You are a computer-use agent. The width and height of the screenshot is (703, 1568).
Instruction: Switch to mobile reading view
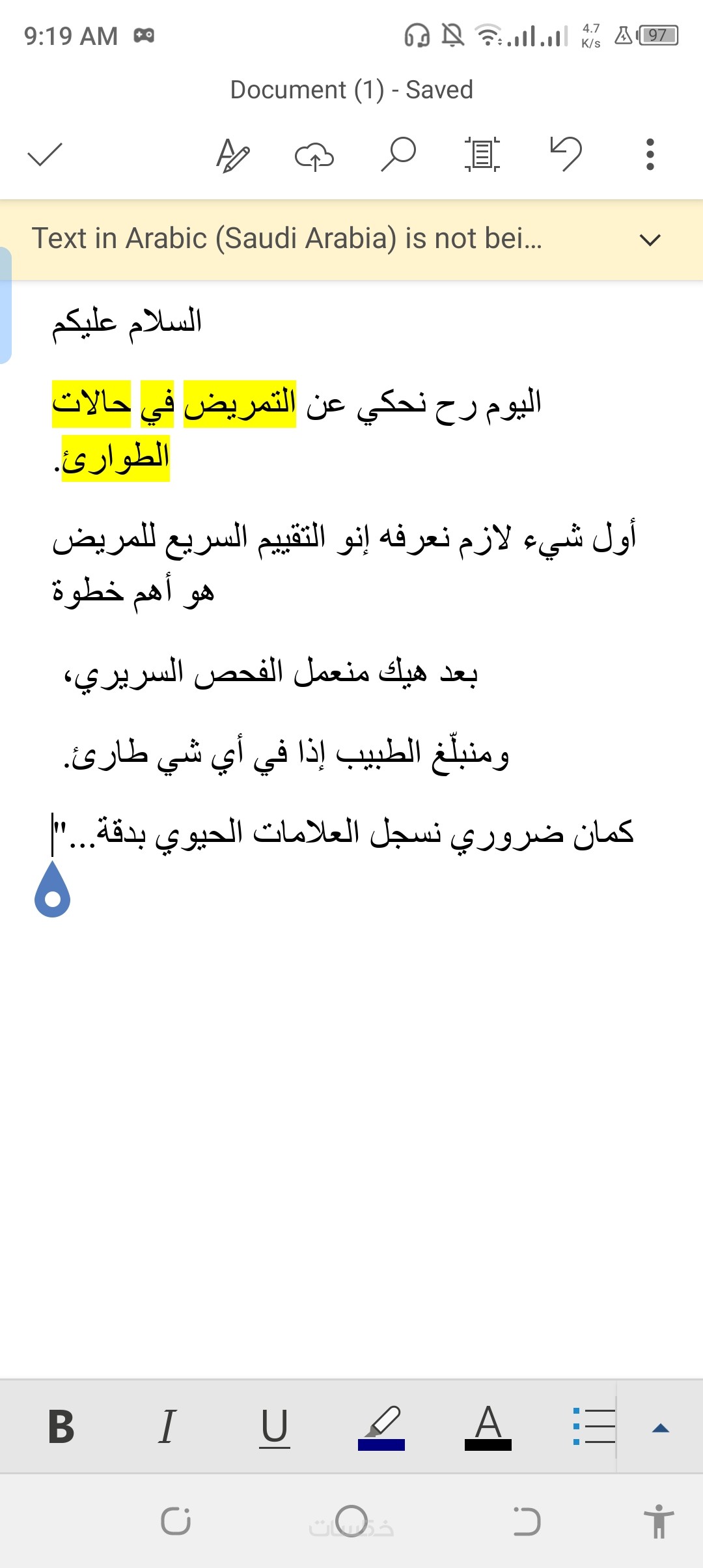pos(482,155)
